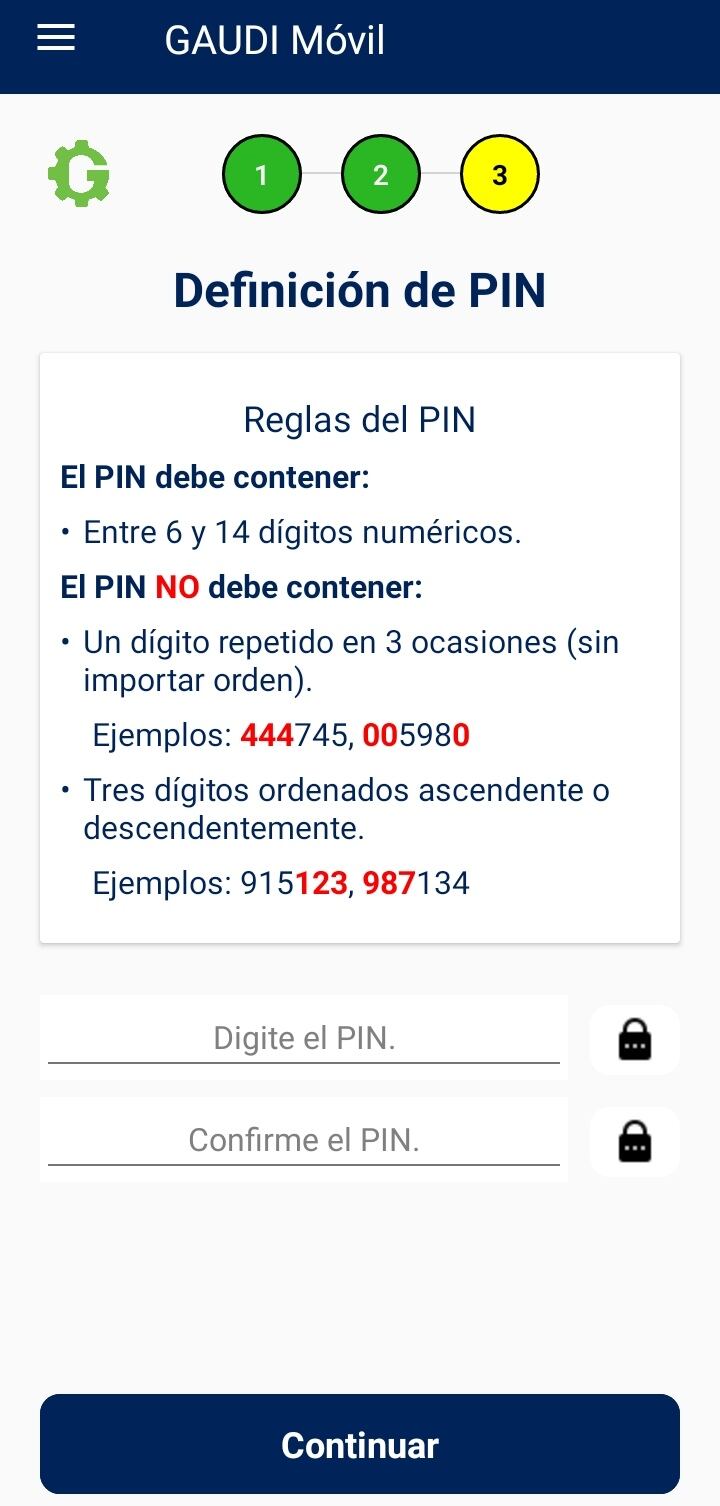Focus the 'Confirme el PIN' field
The width and height of the screenshot is (720, 1506).
click(x=304, y=1140)
